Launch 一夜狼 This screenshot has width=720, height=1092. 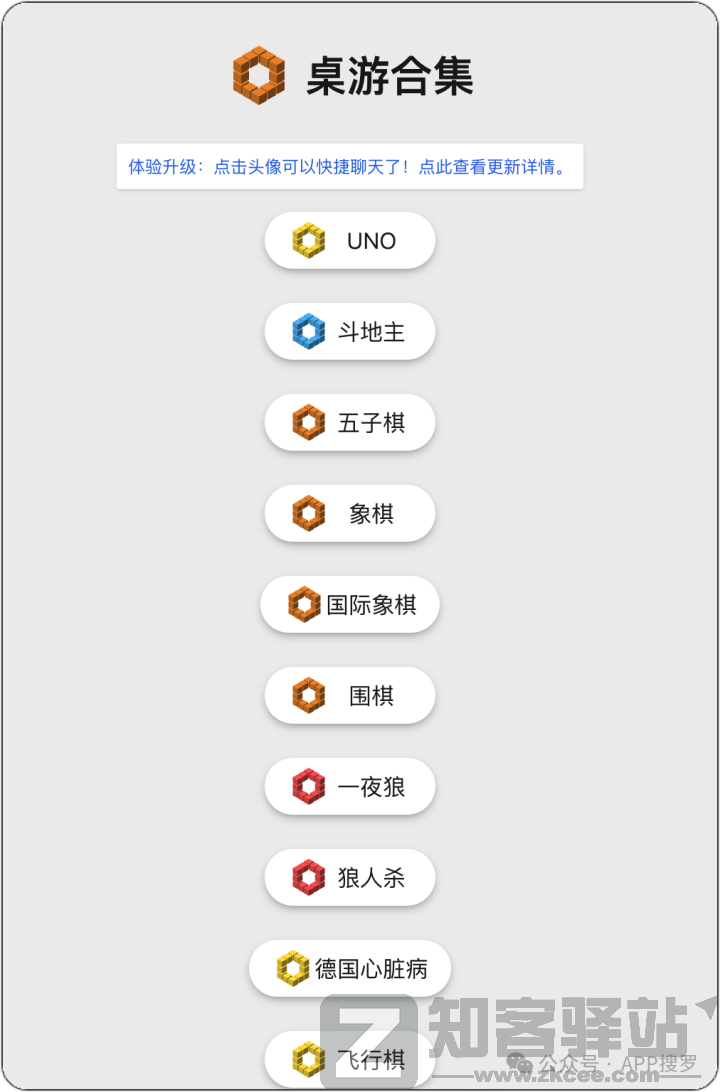[x=349, y=786]
